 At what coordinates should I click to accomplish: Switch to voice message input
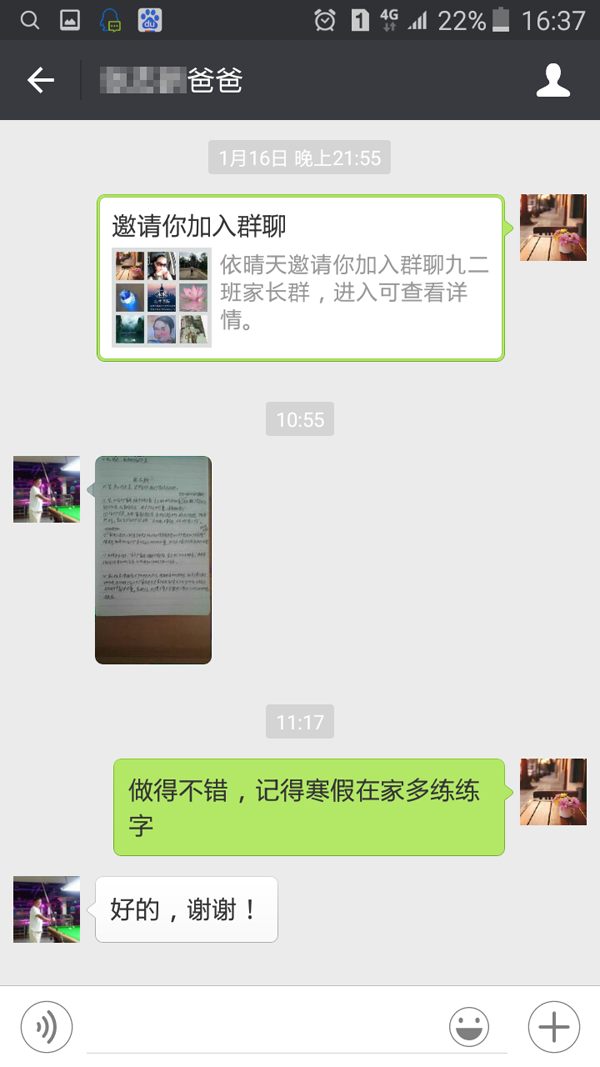(47, 1027)
